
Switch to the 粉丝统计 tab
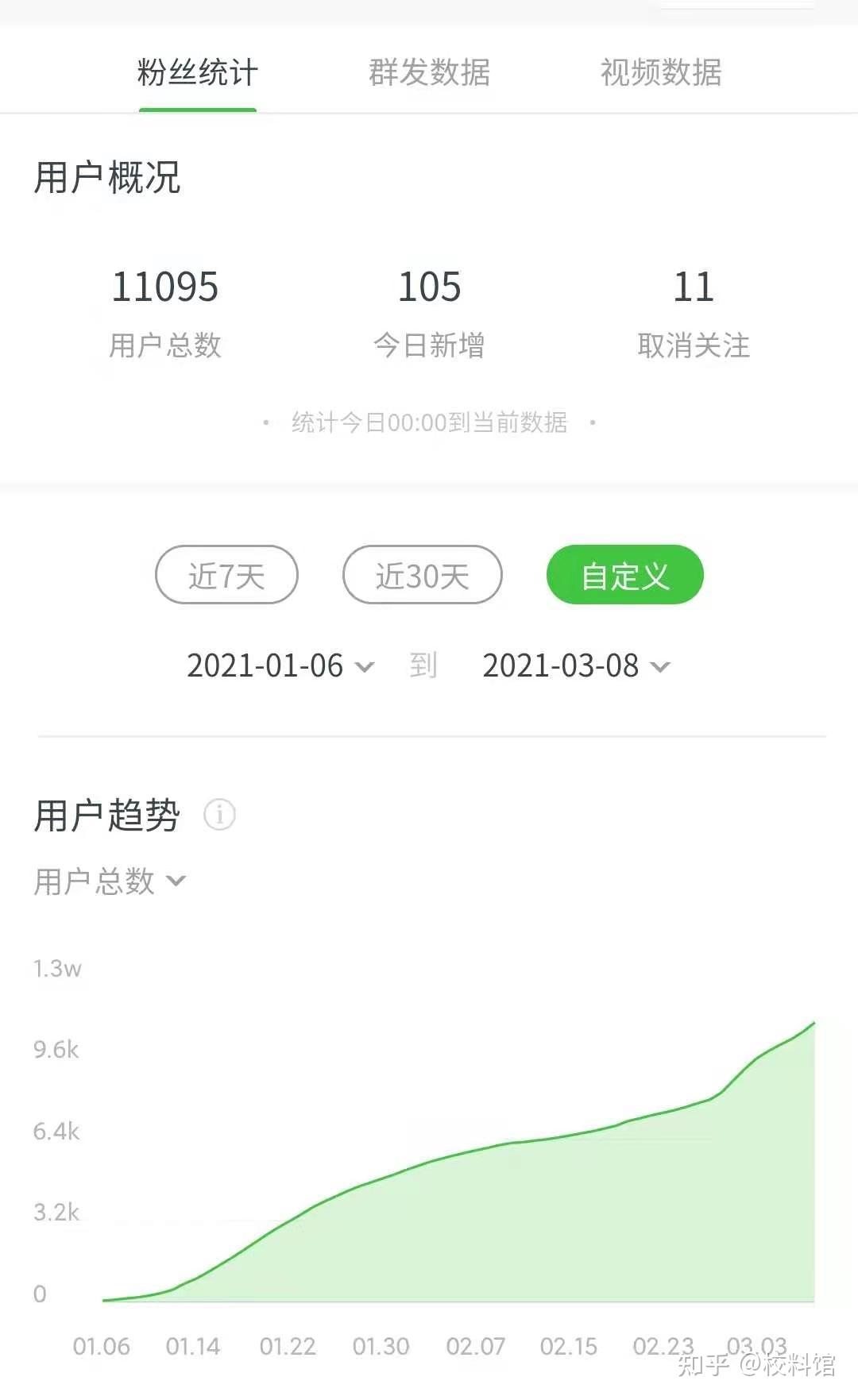click(198, 72)
